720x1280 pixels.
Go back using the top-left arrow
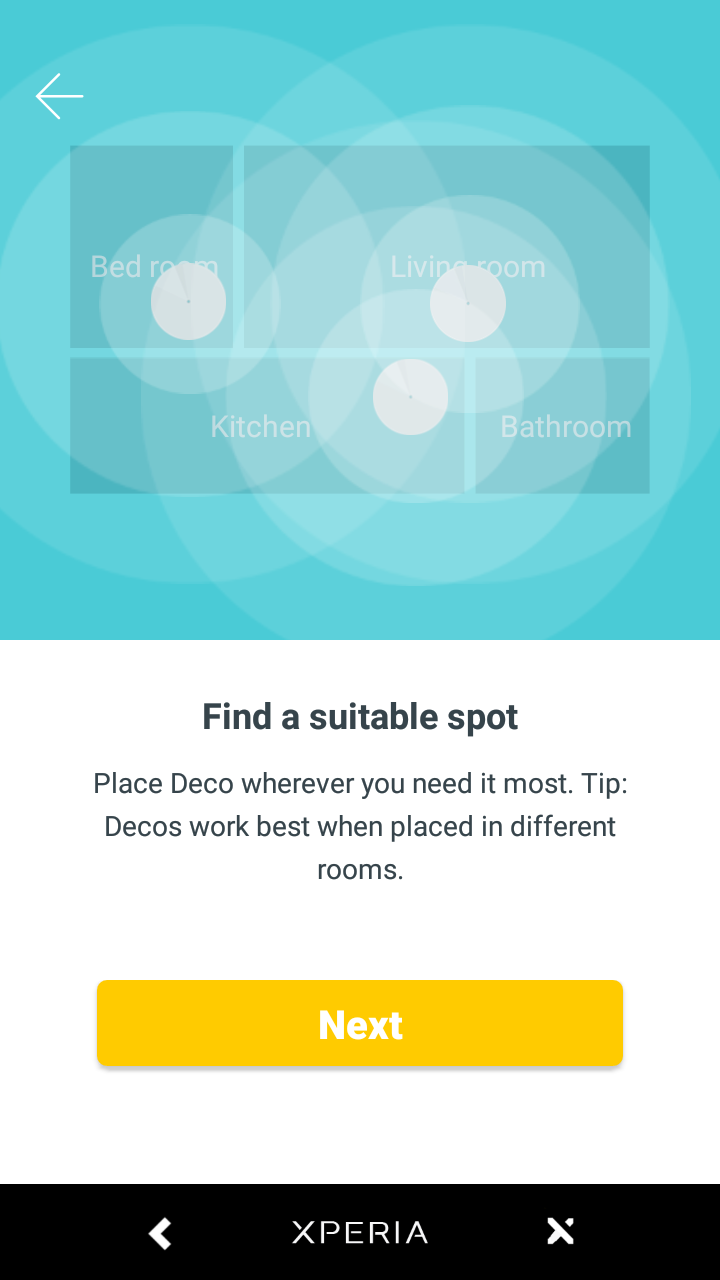(x=59, y=96)
